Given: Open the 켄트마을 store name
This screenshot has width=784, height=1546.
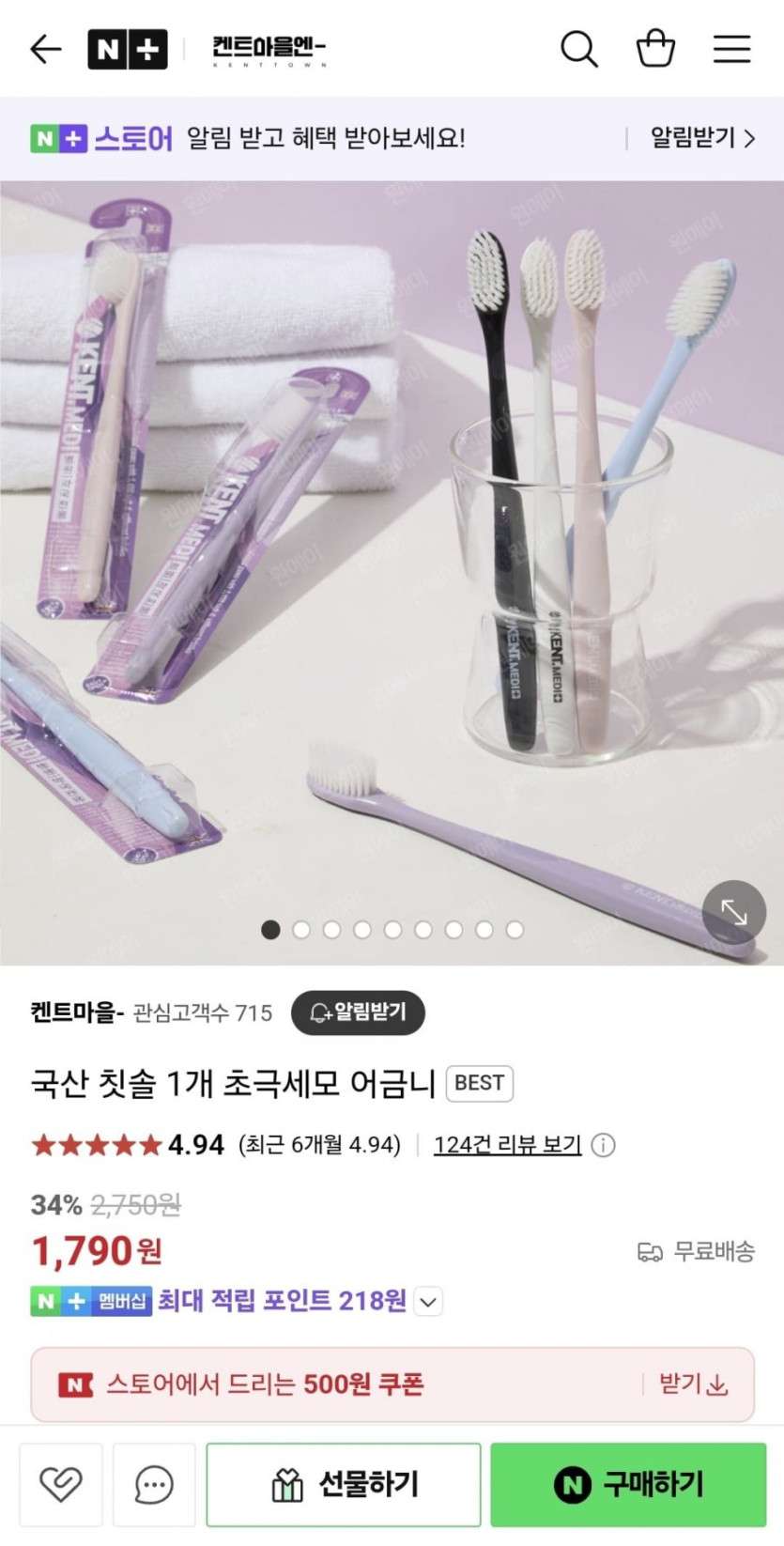Looking at the screenshot, I should point(77,1013).
